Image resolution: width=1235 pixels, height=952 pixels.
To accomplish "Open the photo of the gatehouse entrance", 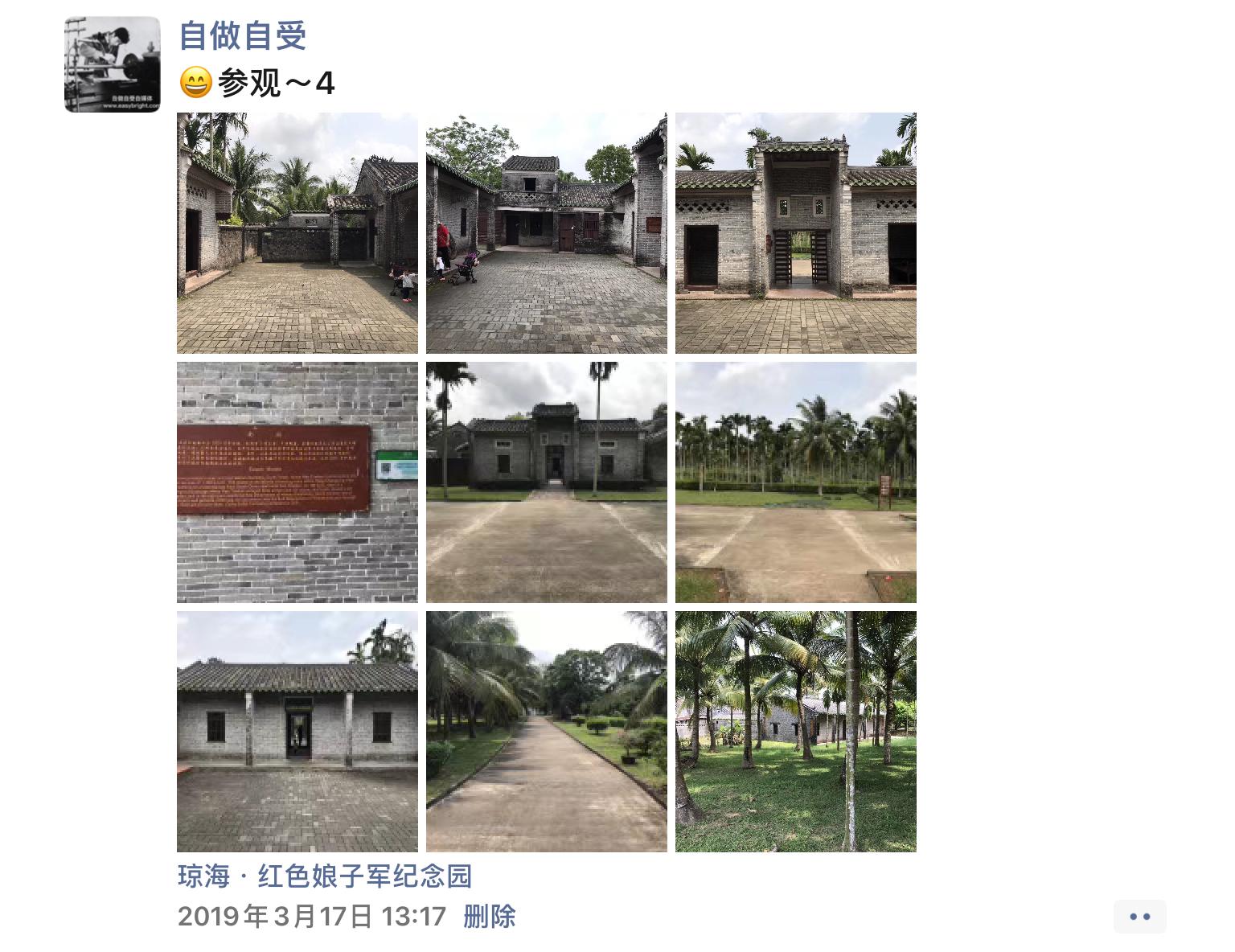I will tap(795, 232).
